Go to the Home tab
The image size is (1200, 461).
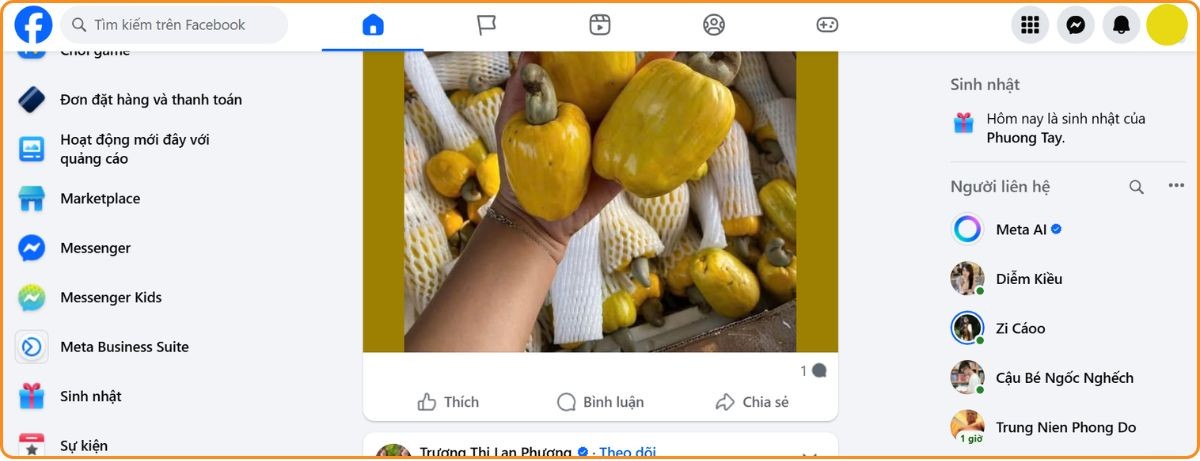click(373, 25)
